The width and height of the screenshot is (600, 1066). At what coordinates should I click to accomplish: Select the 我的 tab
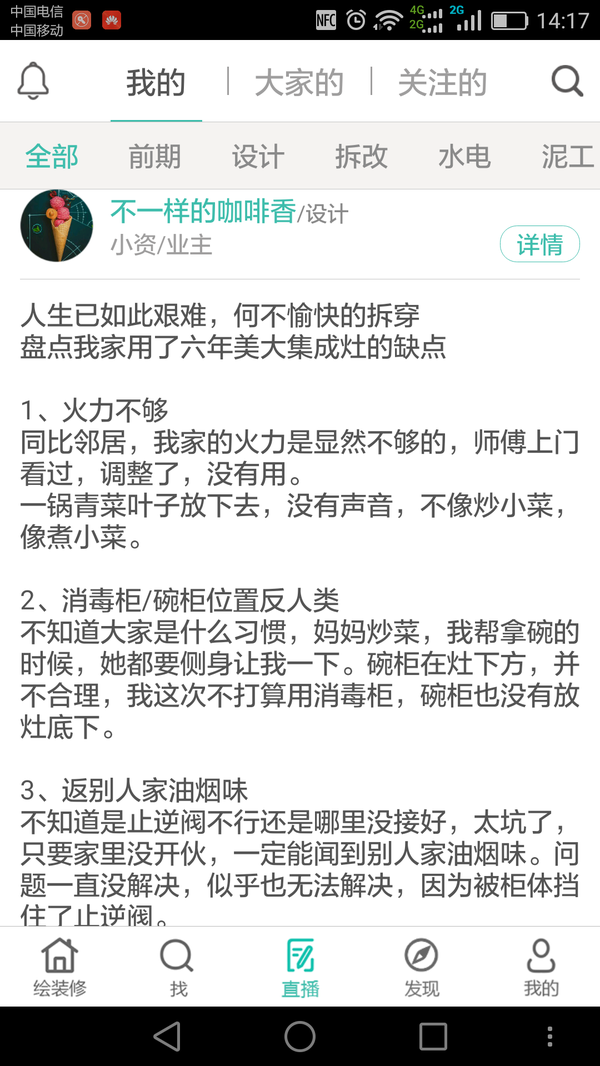156,83
